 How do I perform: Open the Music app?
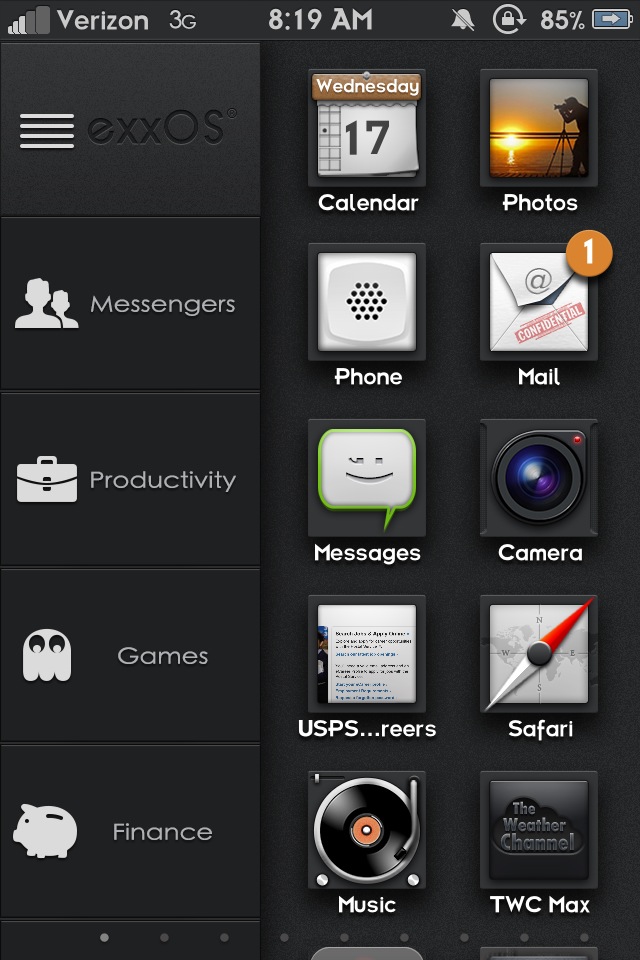pyautogui.click(x=367, y=830)
